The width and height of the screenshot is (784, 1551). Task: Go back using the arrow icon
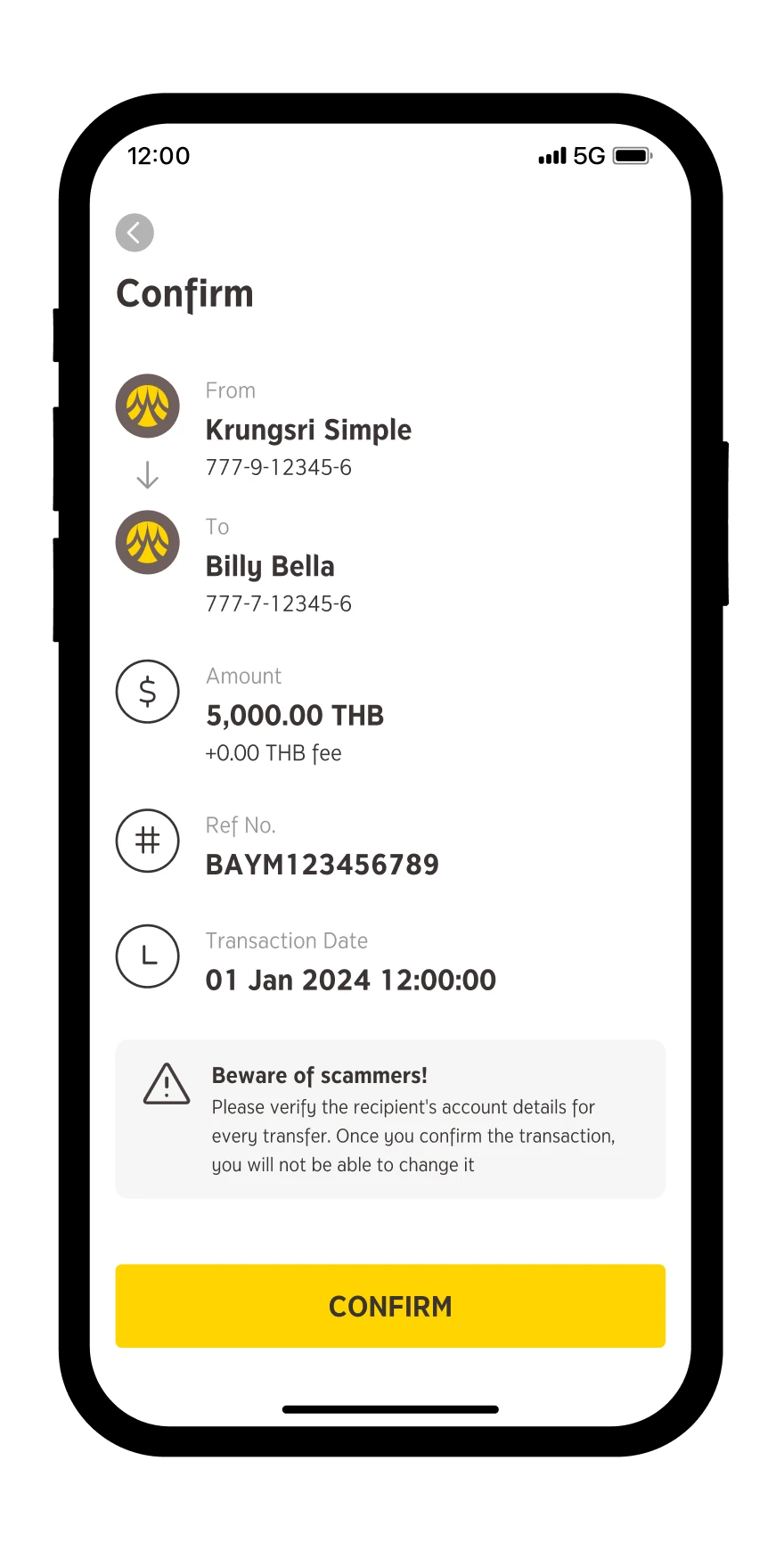[x=135, y=233]
